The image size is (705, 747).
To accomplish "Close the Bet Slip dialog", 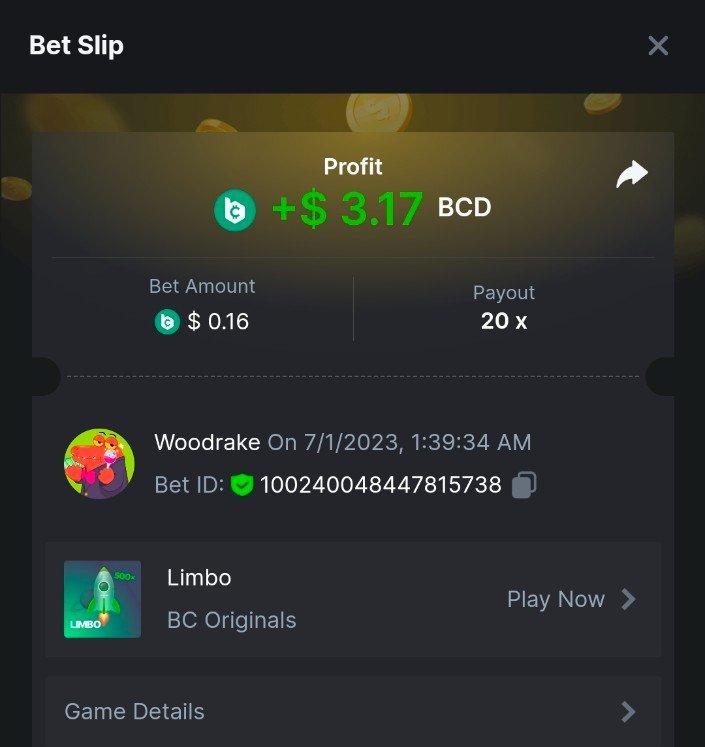I will (x=657, y=46).
